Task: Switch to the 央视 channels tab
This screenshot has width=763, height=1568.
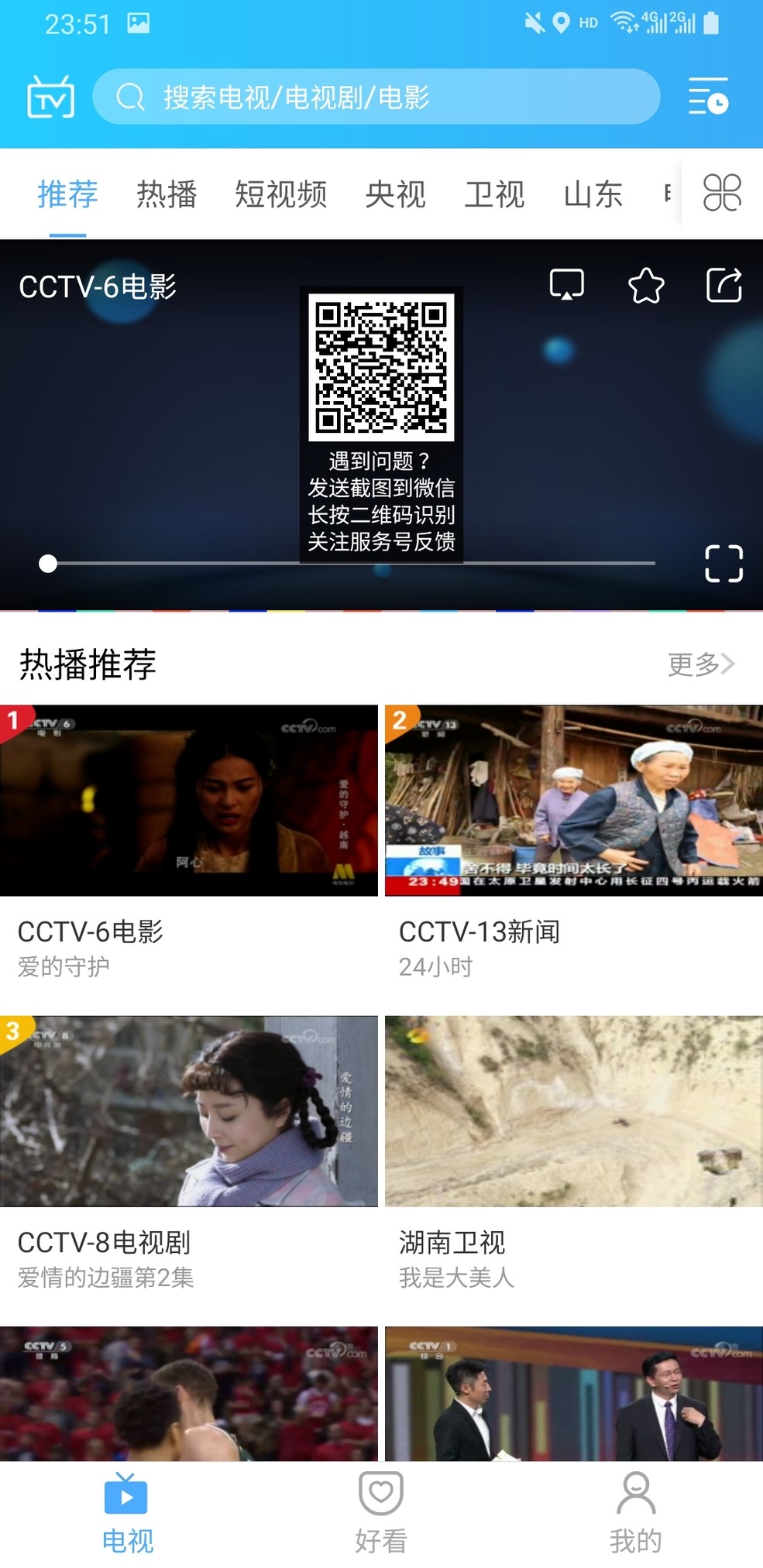Action: coord(396,194)
